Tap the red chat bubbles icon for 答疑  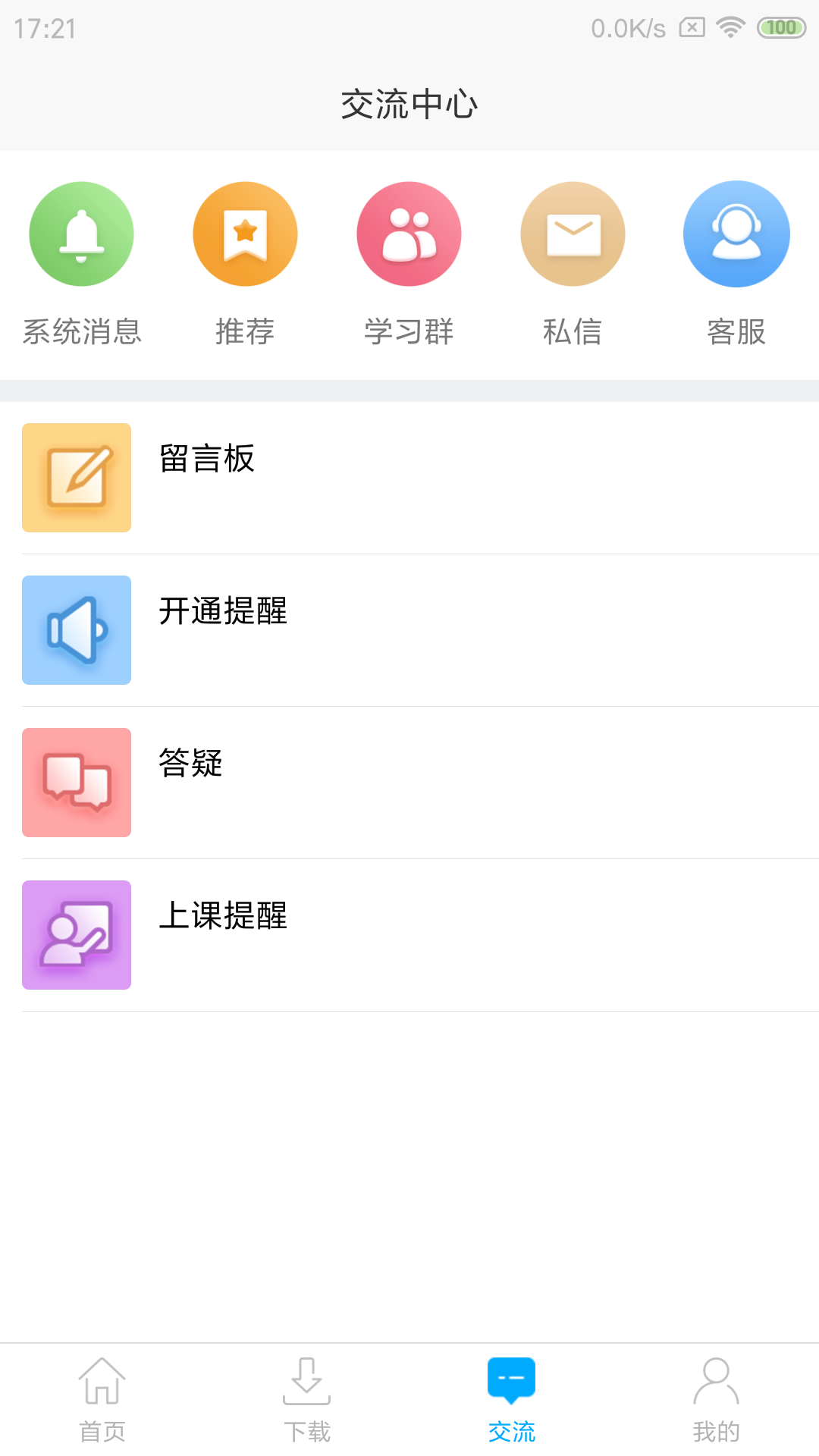76,783
